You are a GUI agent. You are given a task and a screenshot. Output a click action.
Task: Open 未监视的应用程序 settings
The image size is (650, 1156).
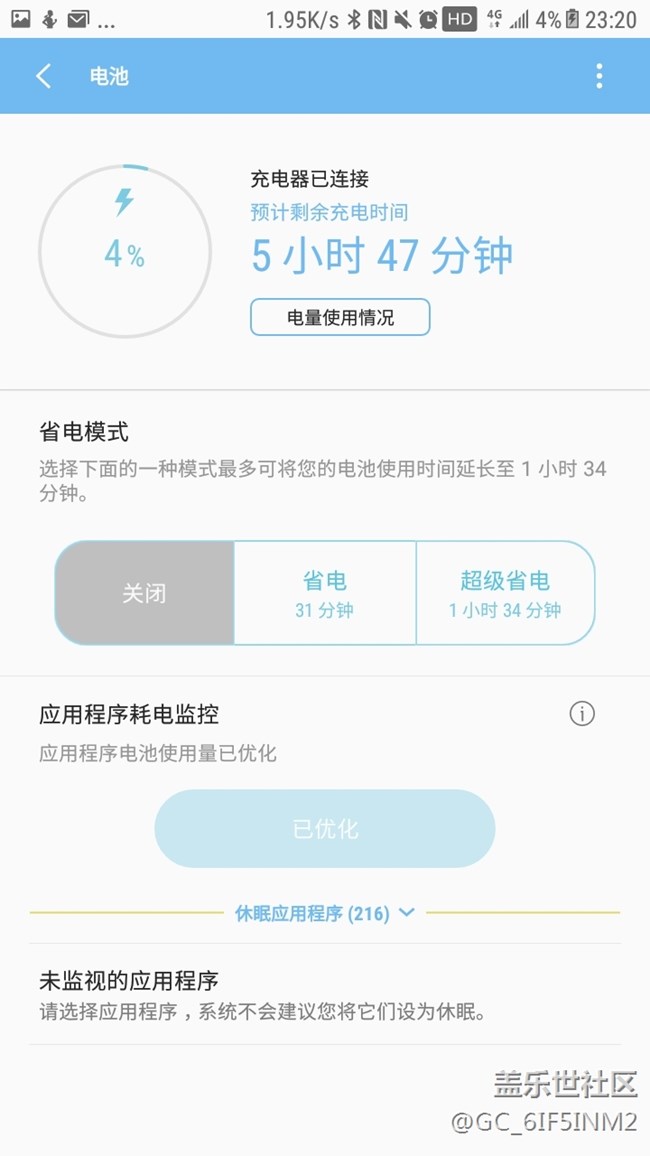(x=324, y=995)
